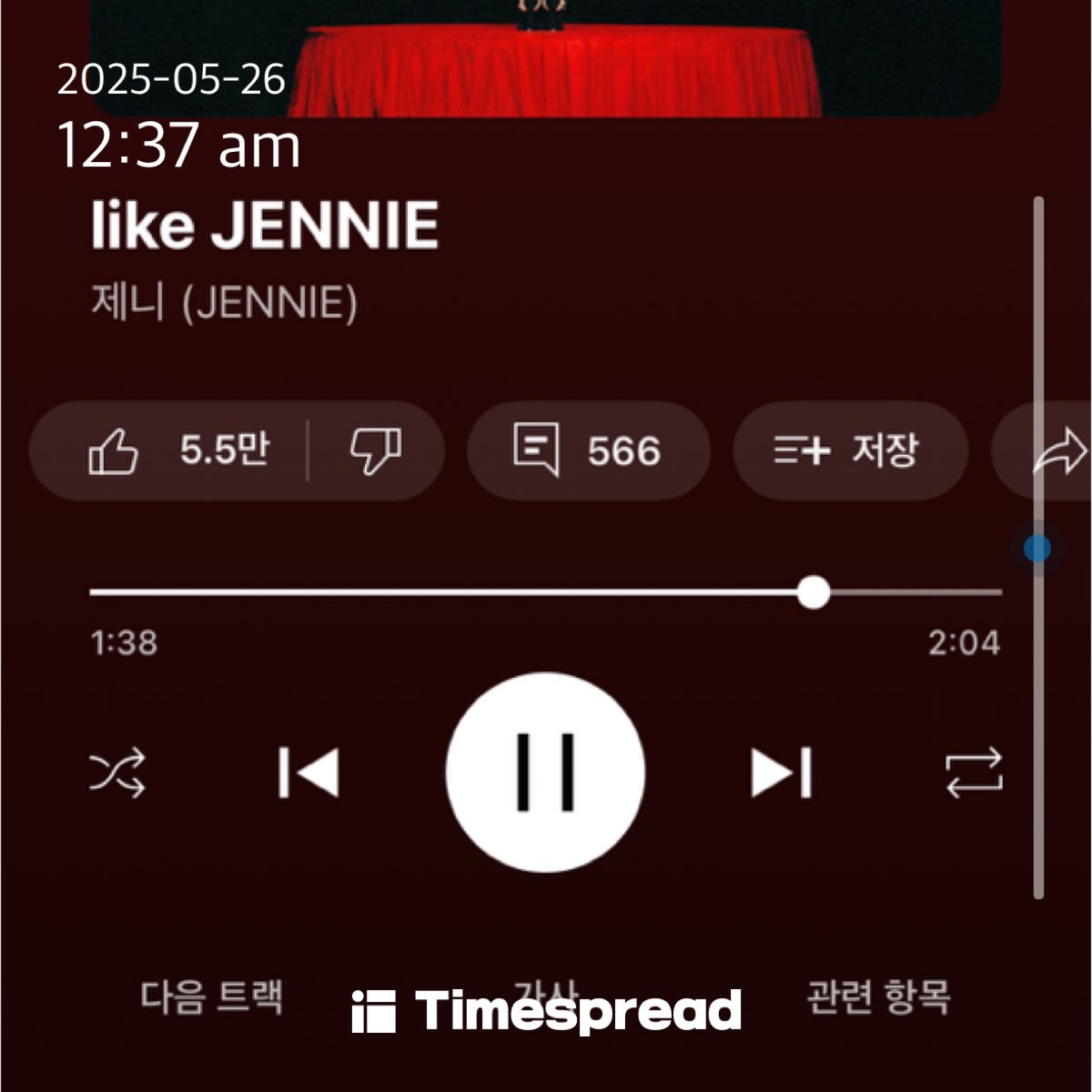Seek on the song progress bar
1092x1092 pixels.
click(546, 592)
